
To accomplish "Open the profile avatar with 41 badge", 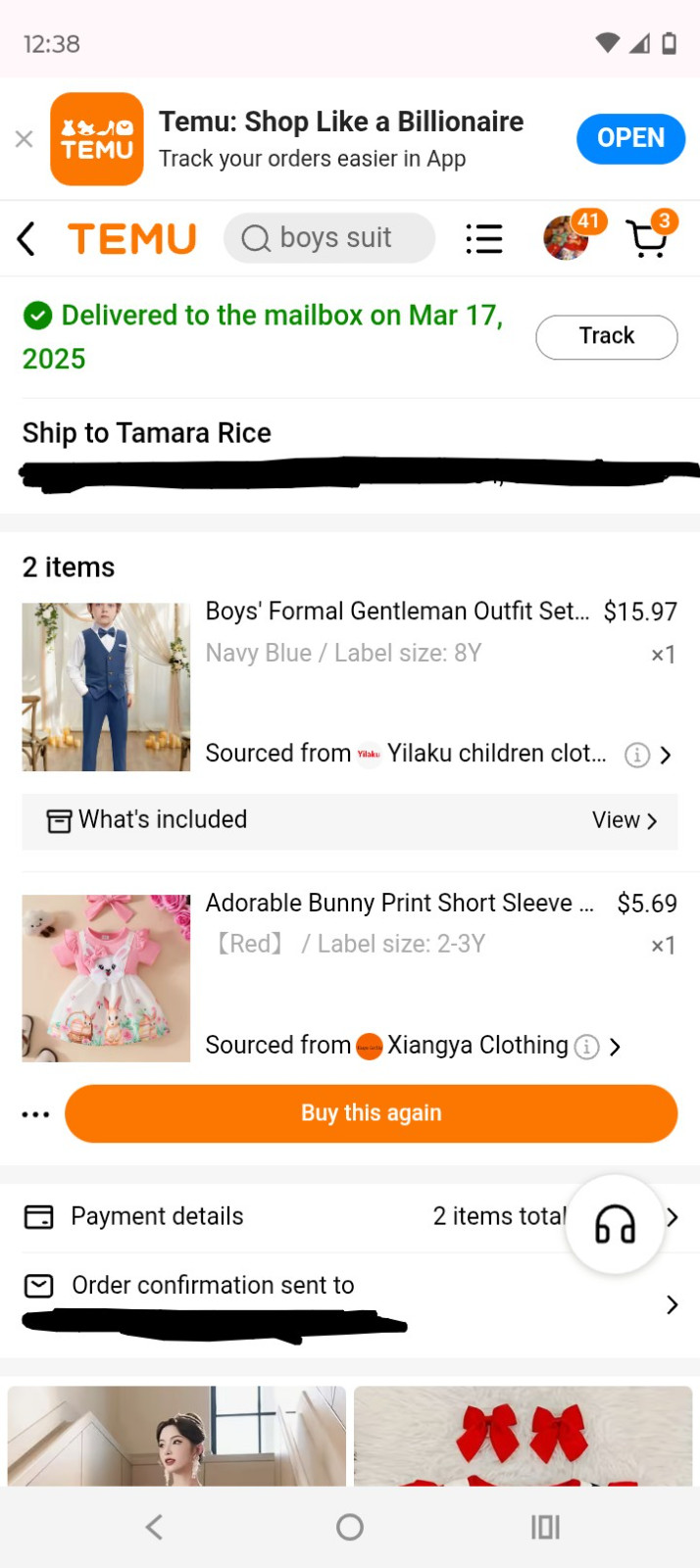I will [x=567, y=238].
